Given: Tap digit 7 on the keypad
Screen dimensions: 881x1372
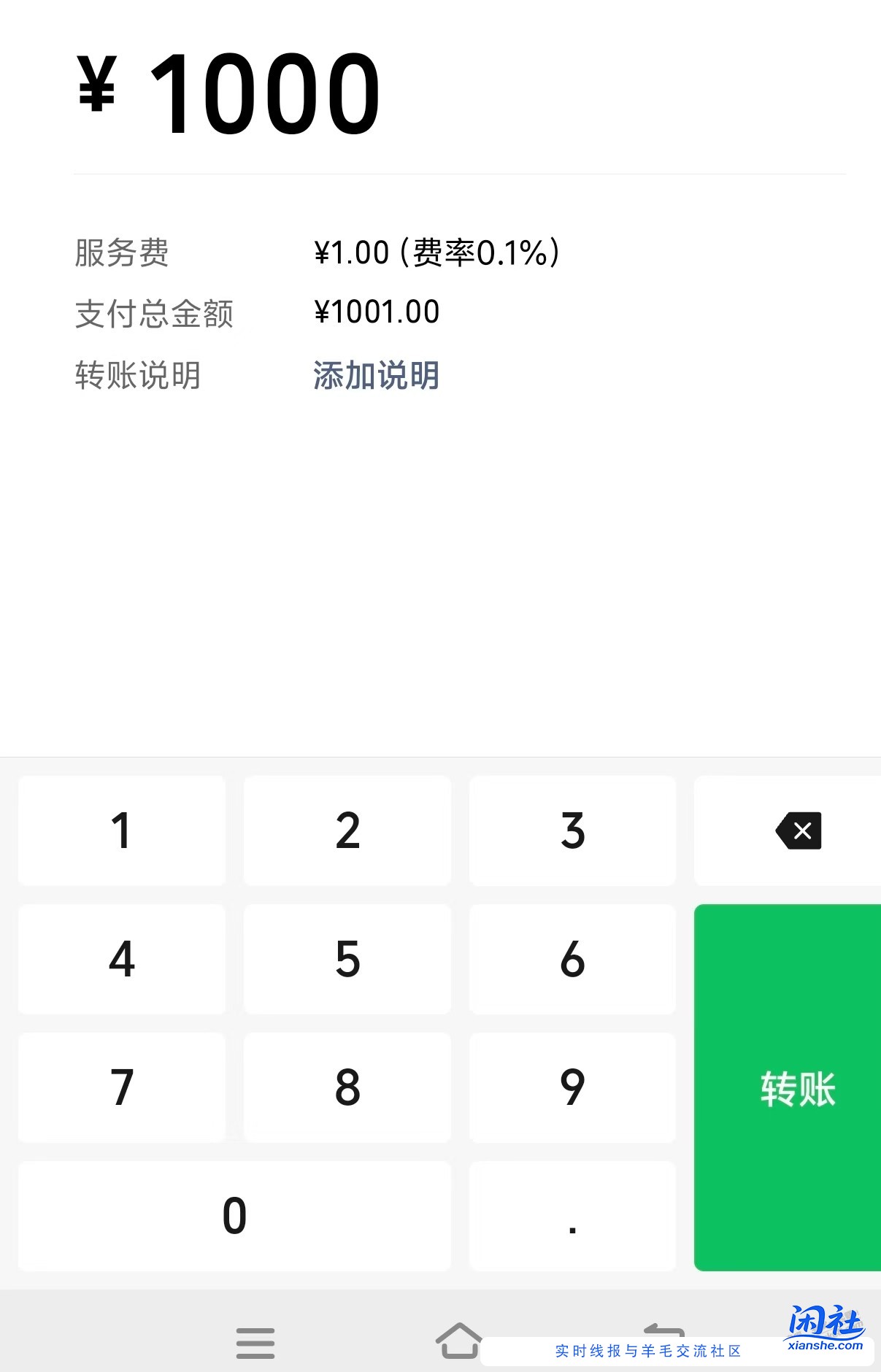Looking at the screenshot, I should coord(121,1088).
